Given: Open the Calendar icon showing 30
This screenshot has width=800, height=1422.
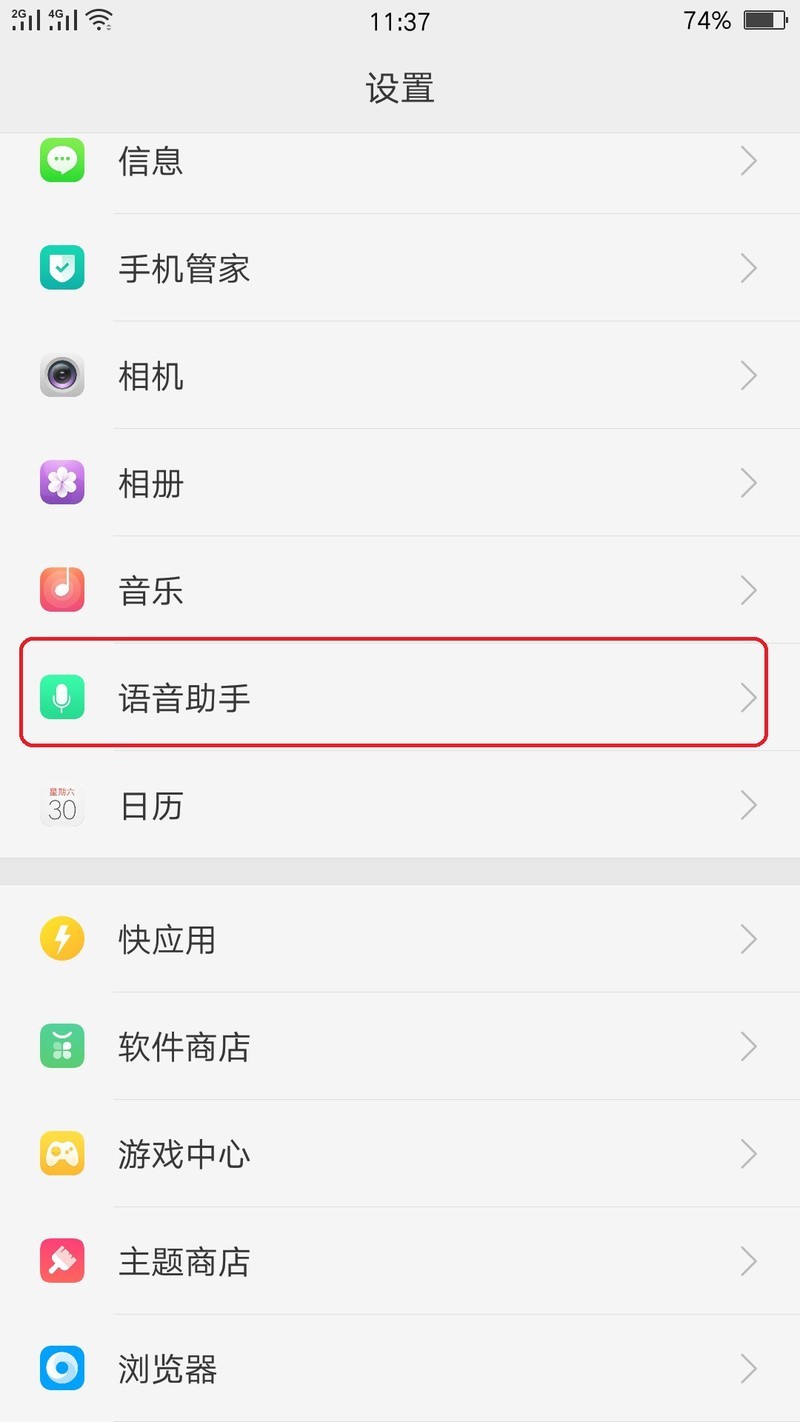Looking at the screenshot, I should [62, 805].
